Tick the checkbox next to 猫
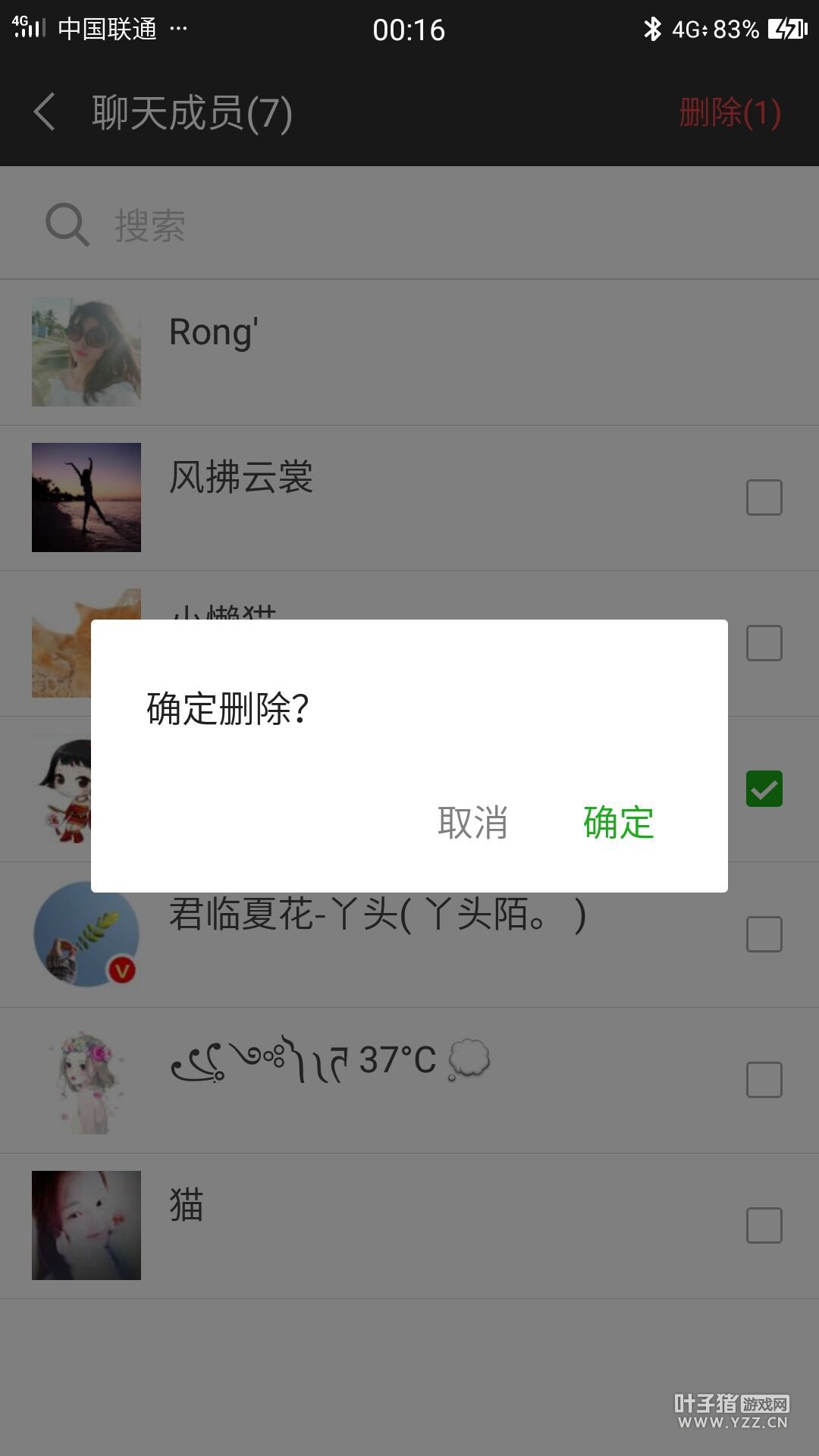819x1456 pixels. coord(764,1225)
